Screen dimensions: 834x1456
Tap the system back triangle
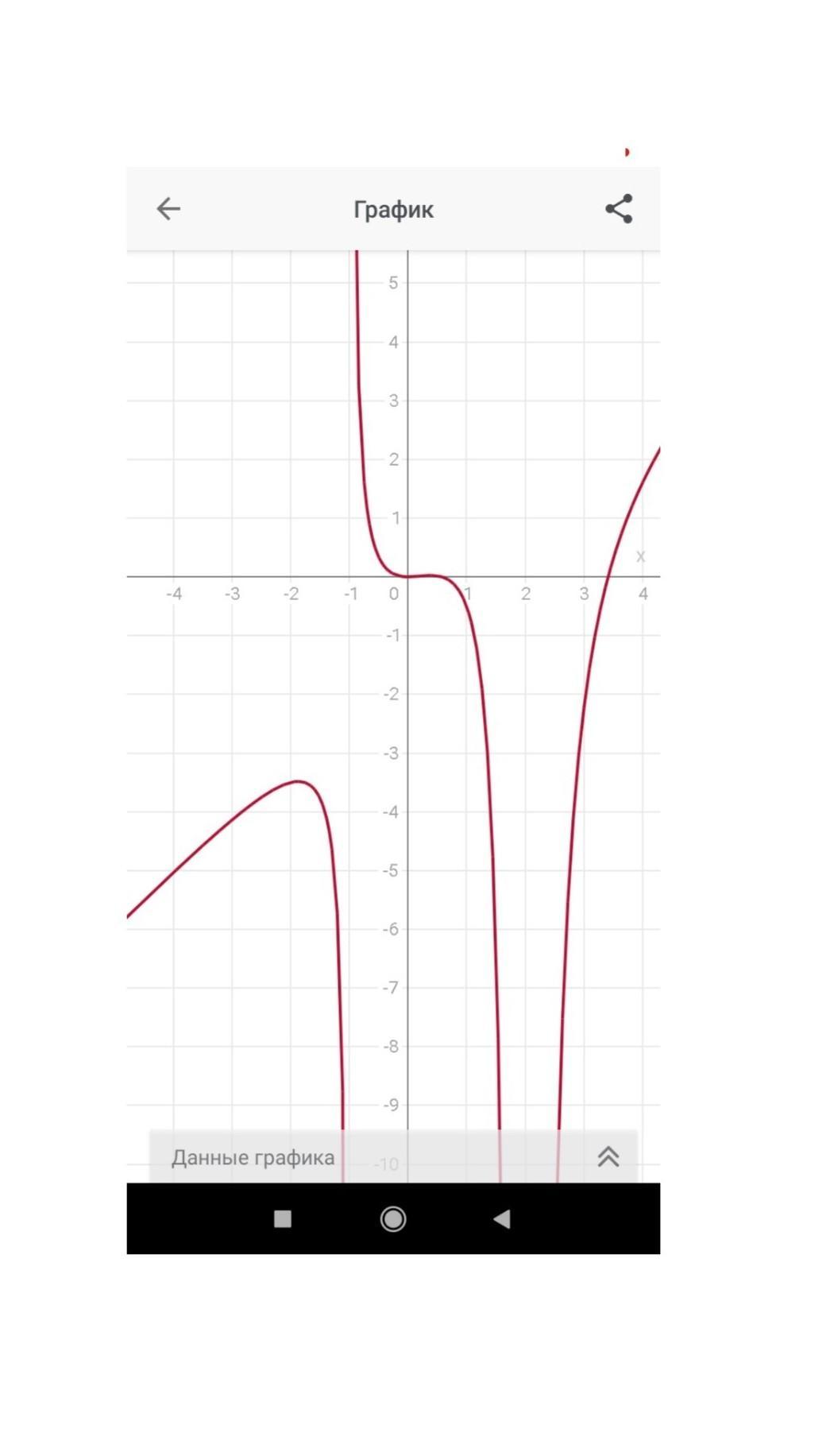click(x=501, y=1219)
